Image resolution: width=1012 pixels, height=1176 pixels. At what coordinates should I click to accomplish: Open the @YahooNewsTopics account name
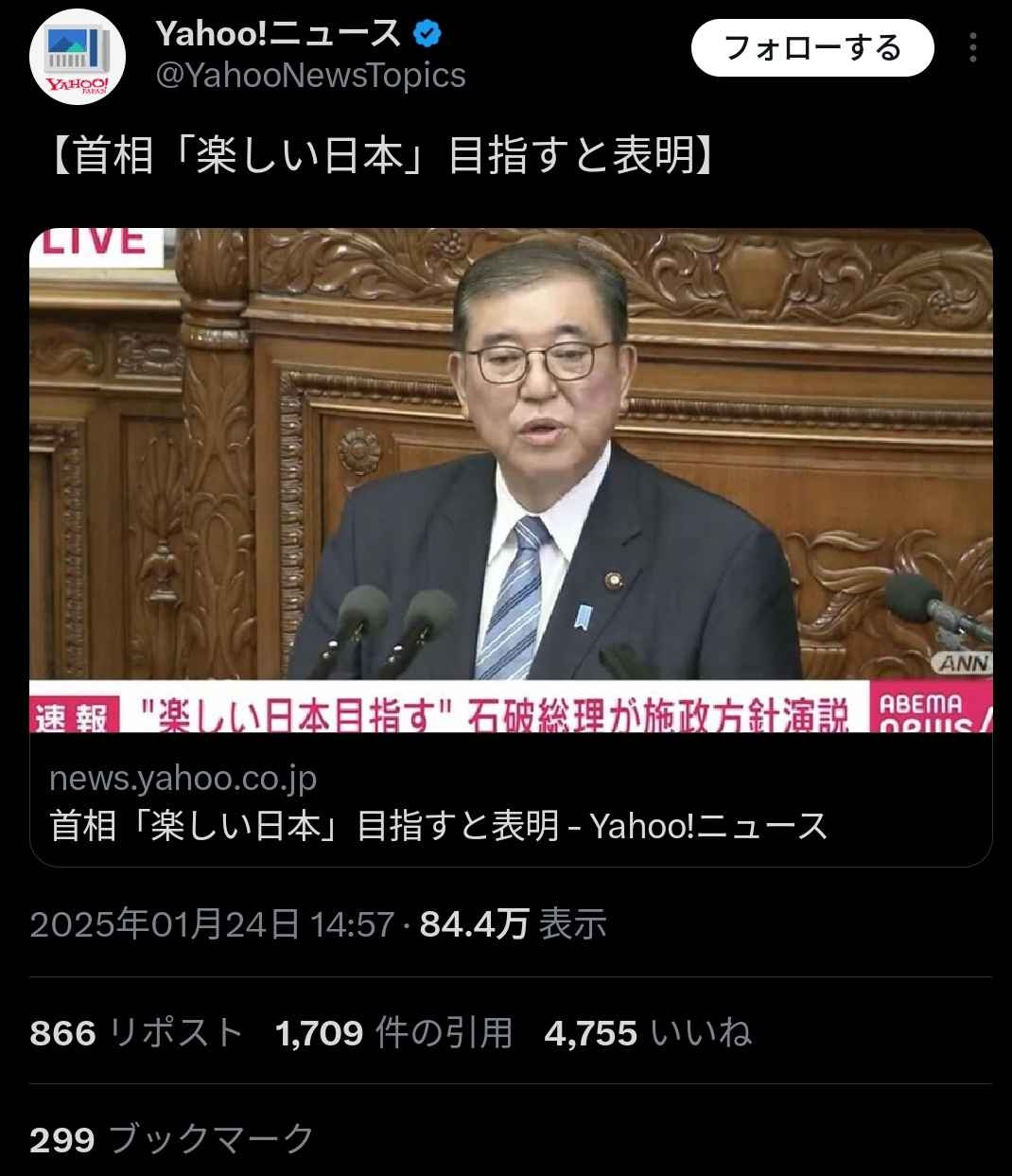(310, 75)
